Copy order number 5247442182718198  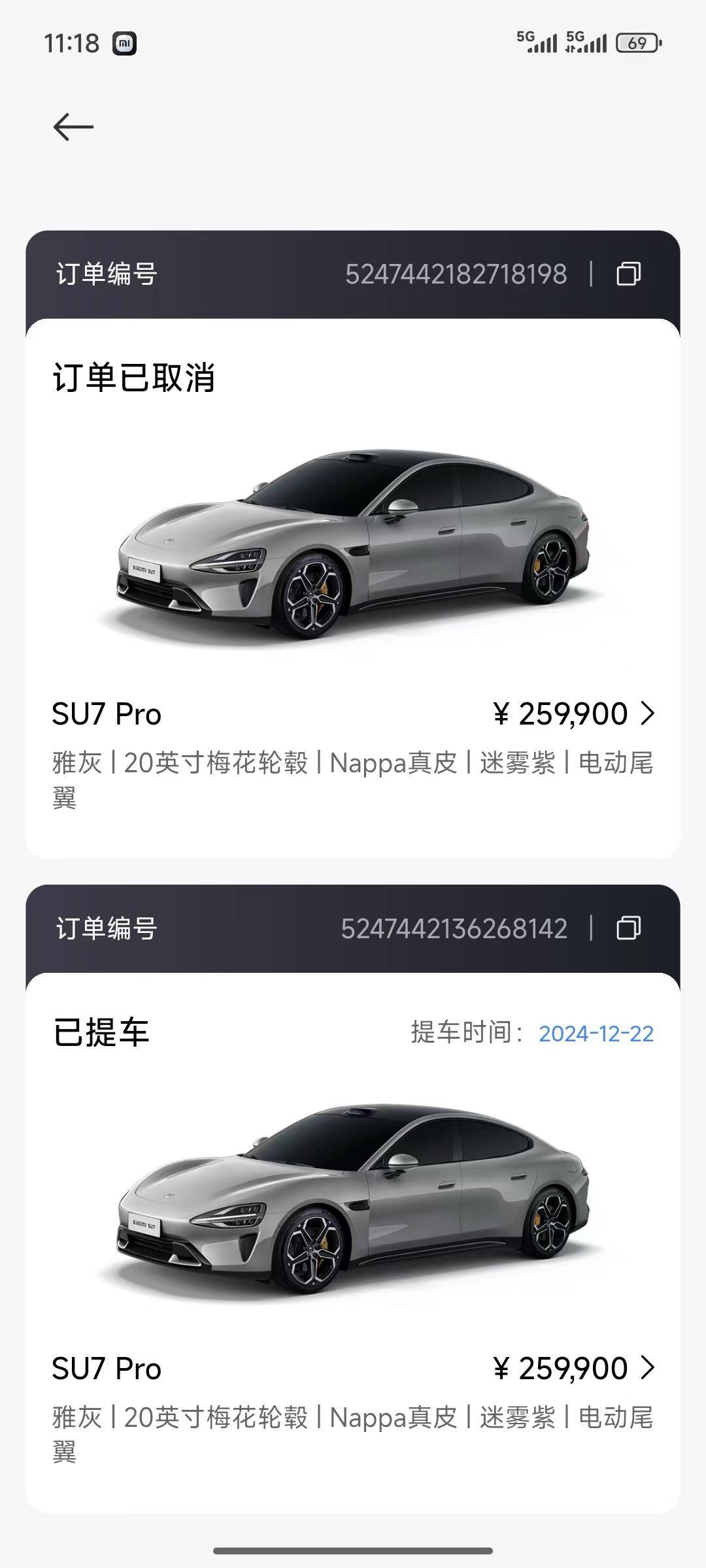(x=628, y=274)
